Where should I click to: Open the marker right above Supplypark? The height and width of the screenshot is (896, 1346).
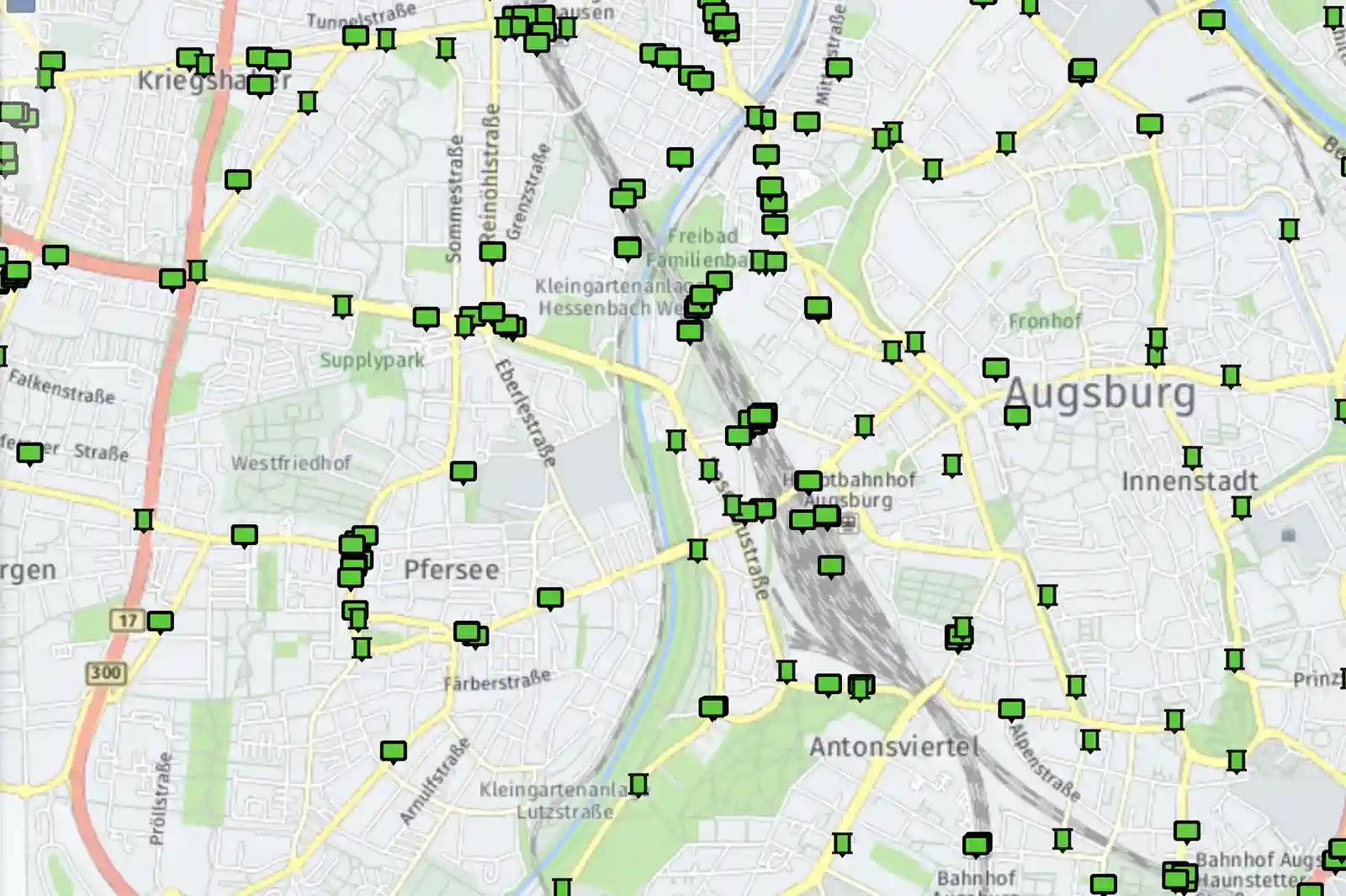coord(342,305)
